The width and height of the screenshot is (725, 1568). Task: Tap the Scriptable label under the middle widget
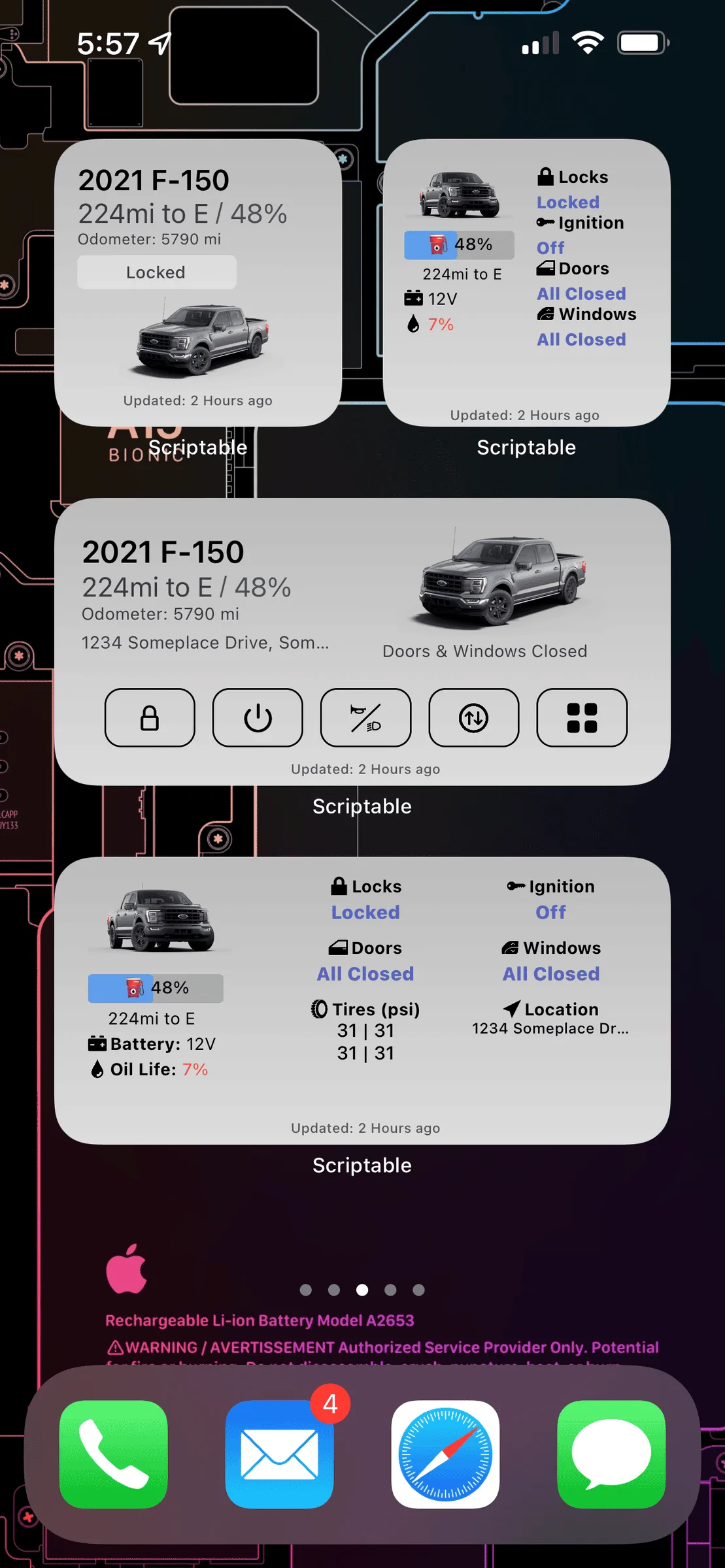pos(362,806)
